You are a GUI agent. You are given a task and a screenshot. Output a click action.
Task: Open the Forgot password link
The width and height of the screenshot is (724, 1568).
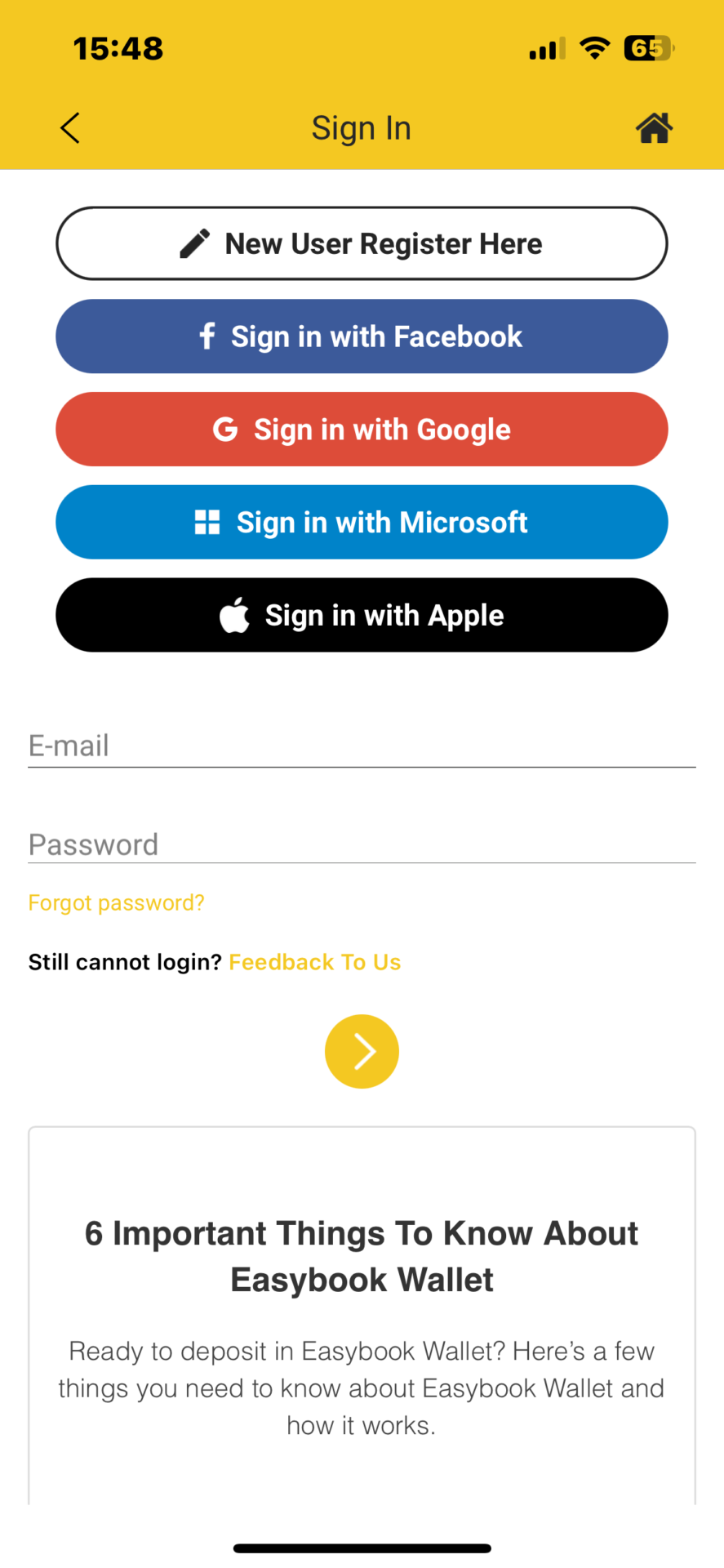(116, 902)
